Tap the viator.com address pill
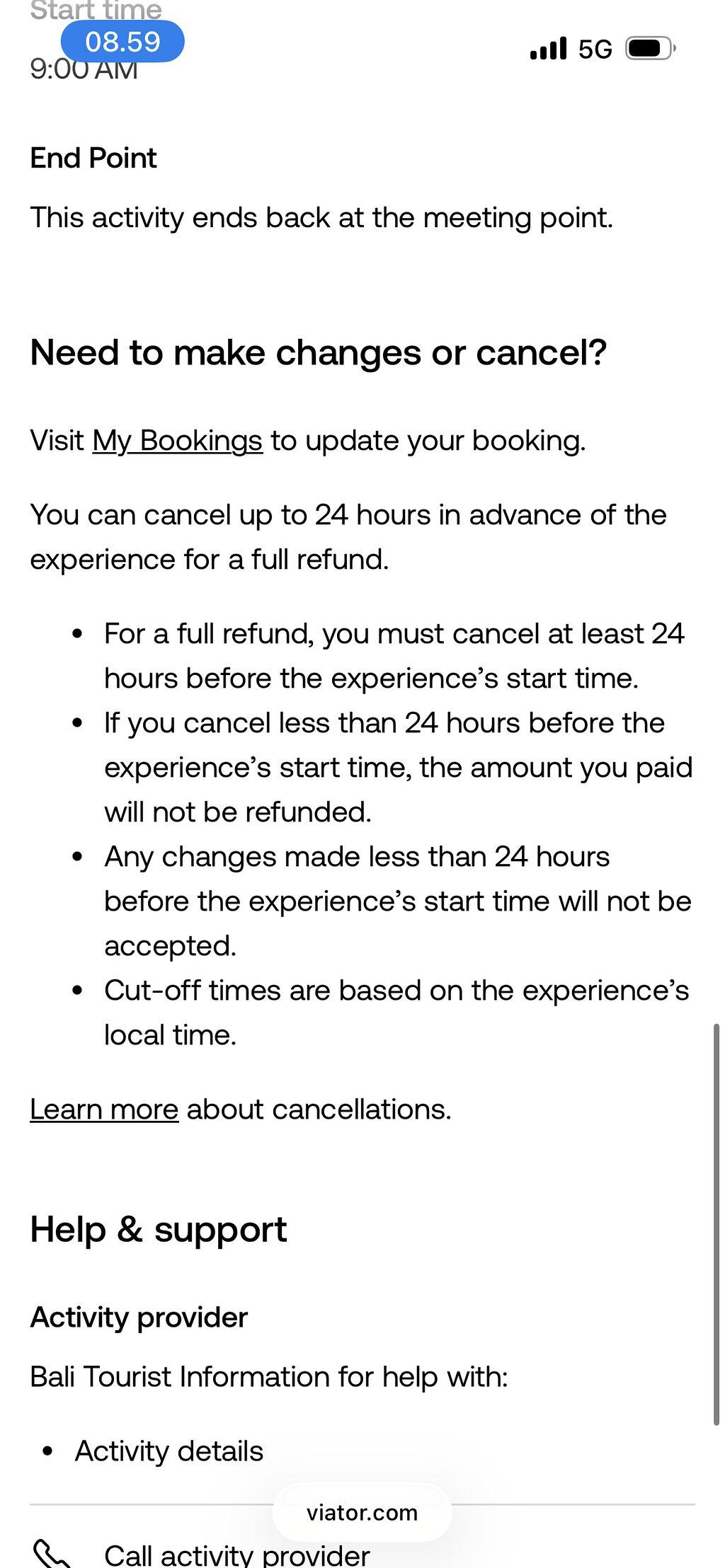Screen dimensions: 725x1568 (x=362, y=1512)
